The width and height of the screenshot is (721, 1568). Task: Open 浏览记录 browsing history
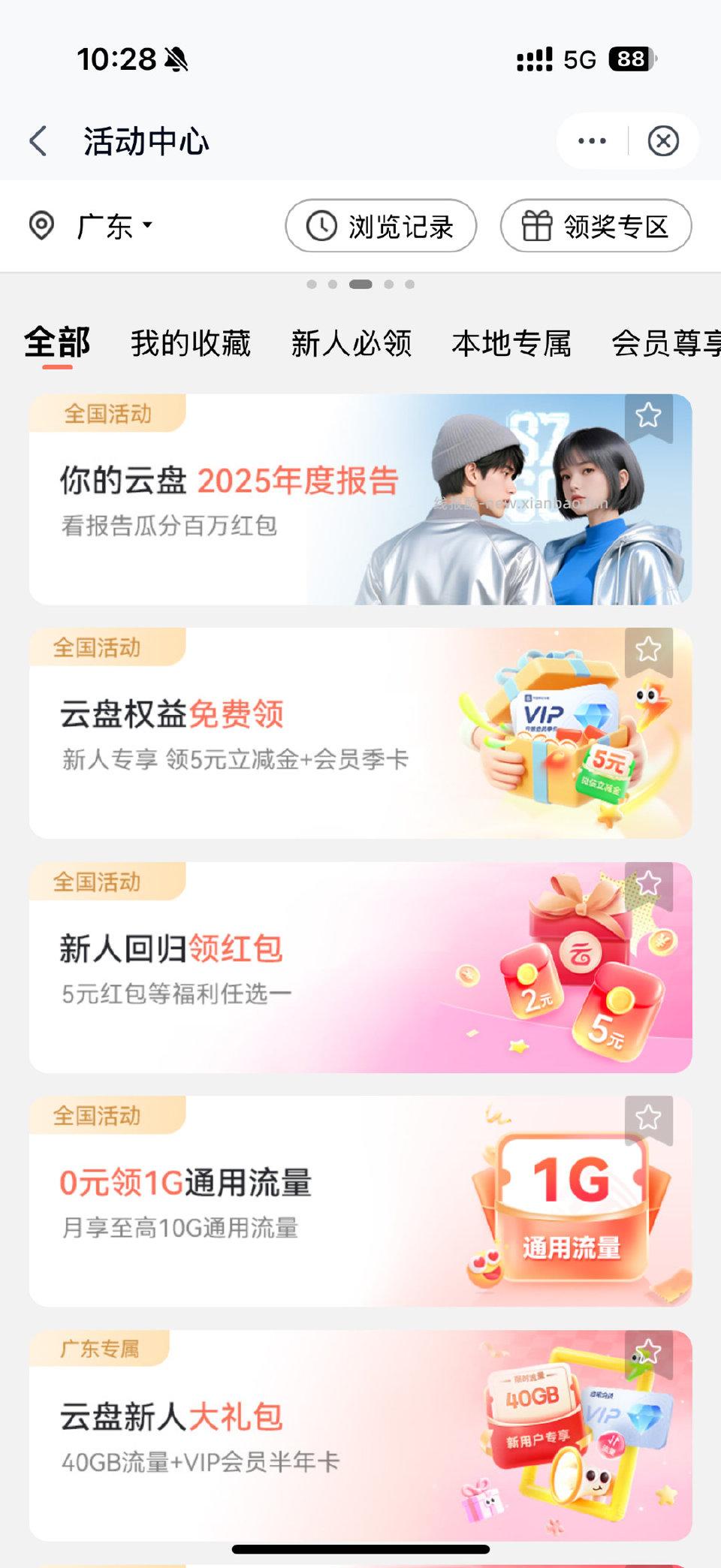[381, 225]
